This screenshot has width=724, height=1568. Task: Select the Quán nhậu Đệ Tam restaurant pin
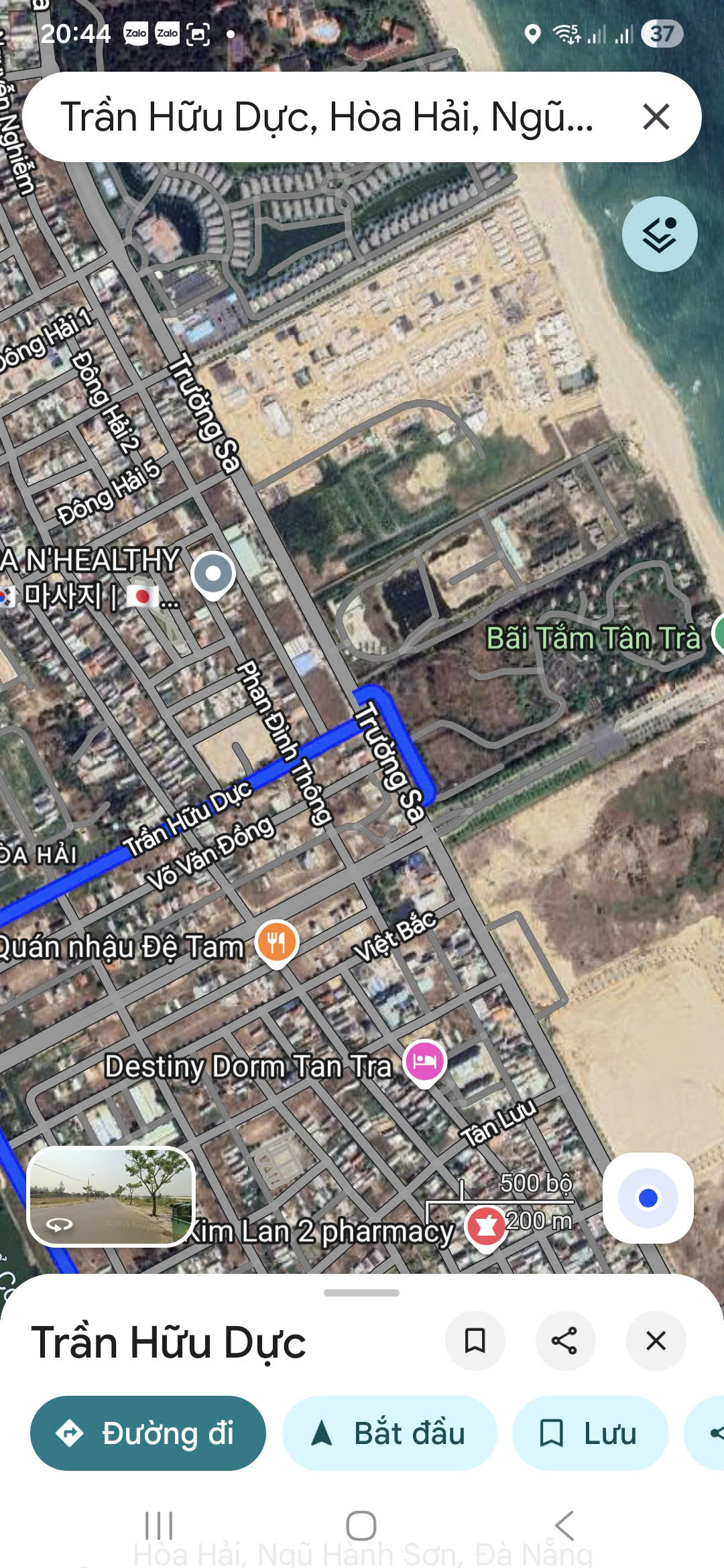click(x=276, y=942)
